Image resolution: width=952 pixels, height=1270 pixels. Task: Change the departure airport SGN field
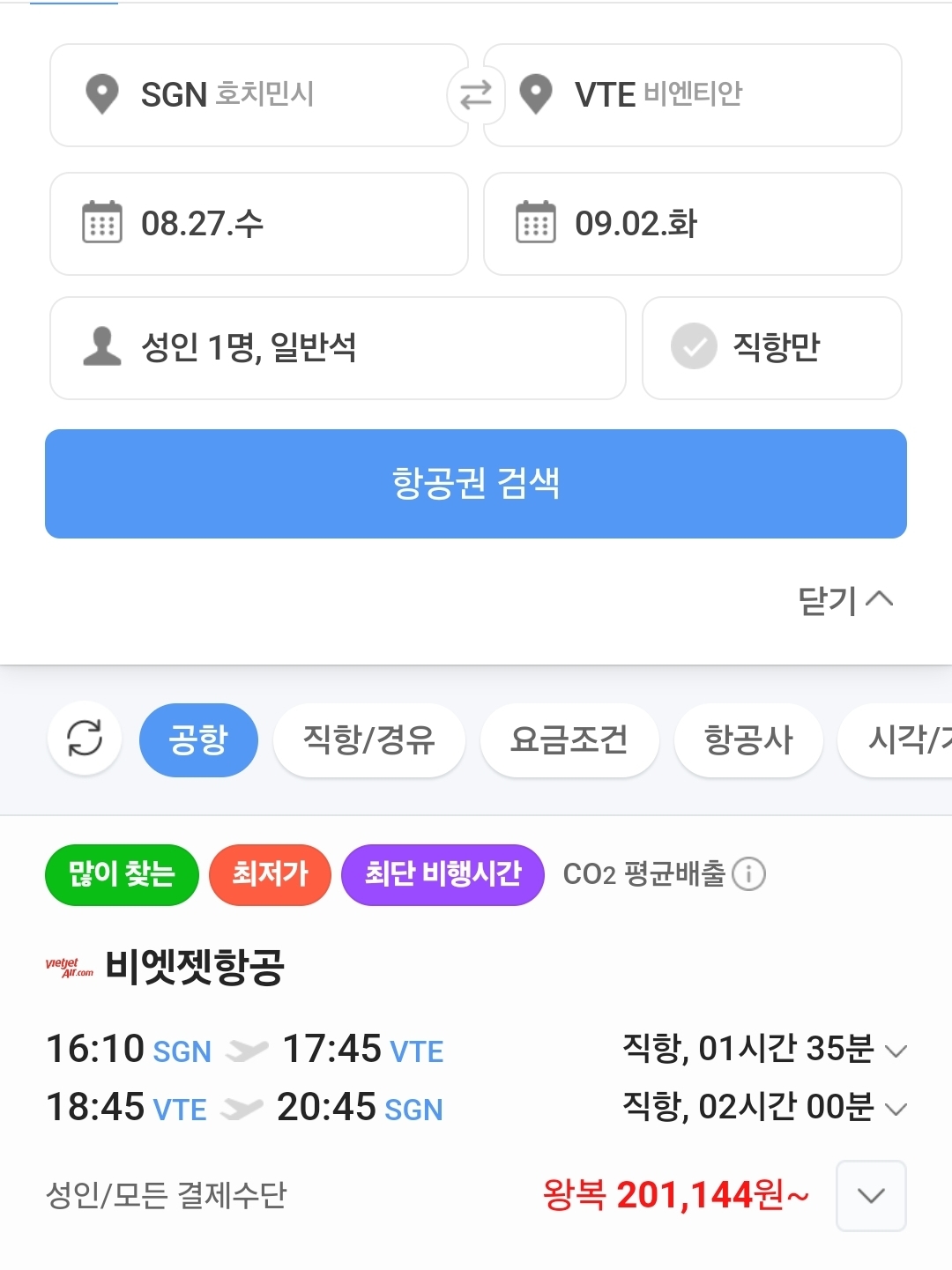tap(256, 95)
